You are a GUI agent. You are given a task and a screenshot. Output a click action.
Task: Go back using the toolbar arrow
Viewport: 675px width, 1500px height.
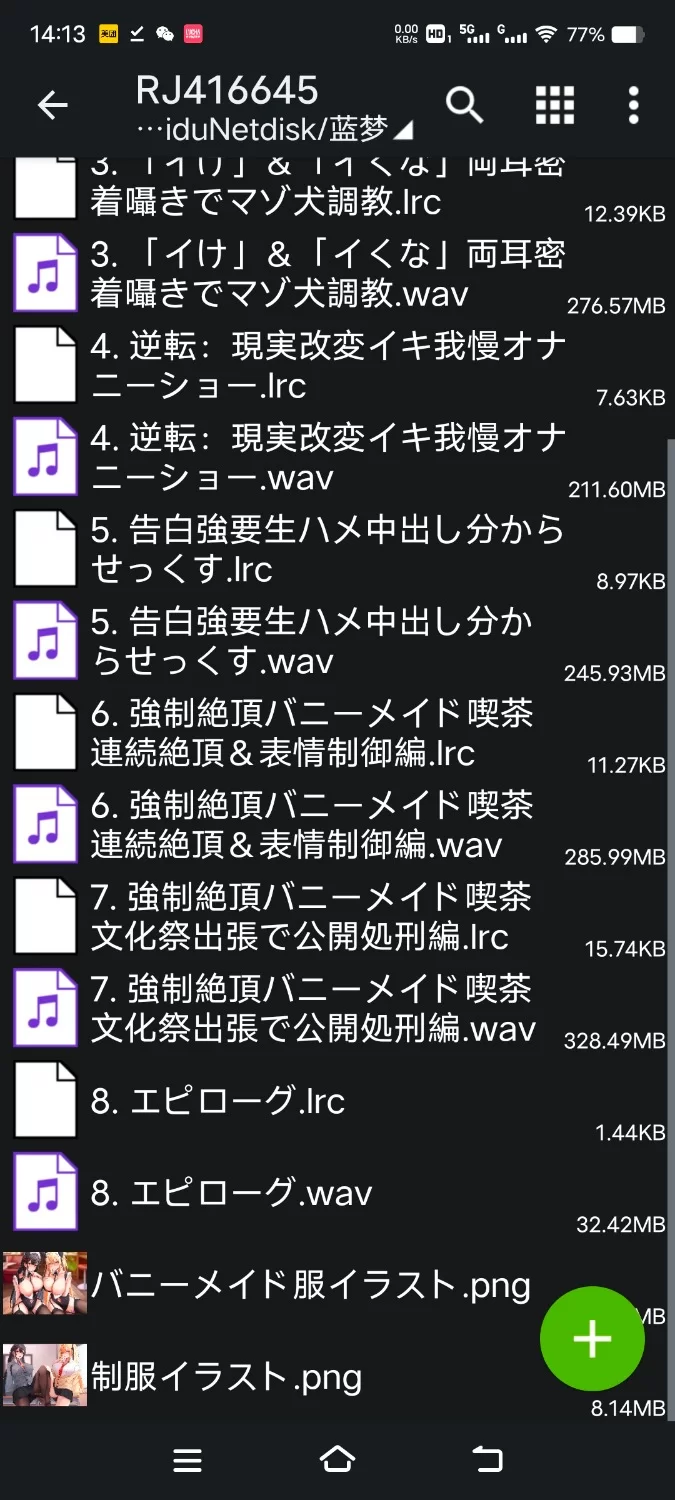(x=52, y=105)
